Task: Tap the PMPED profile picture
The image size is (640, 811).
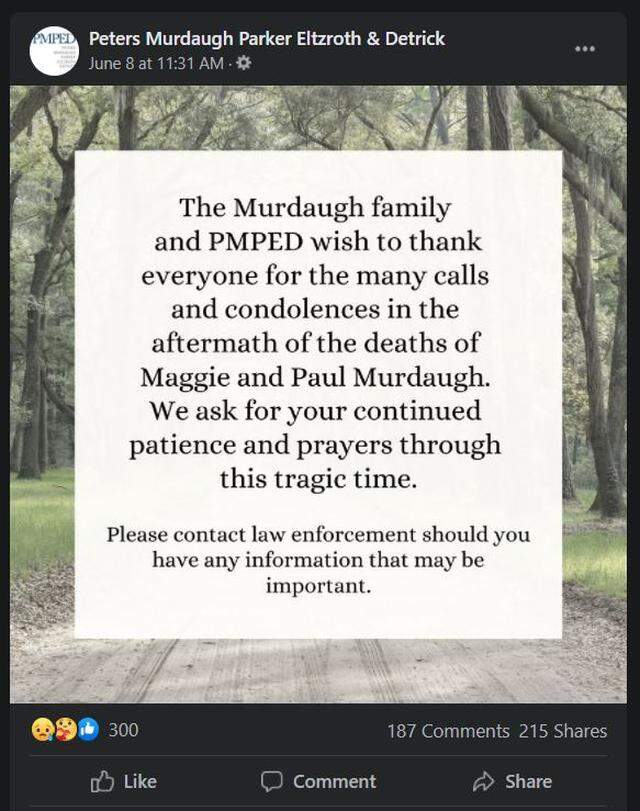Action: tap(56, 50)
